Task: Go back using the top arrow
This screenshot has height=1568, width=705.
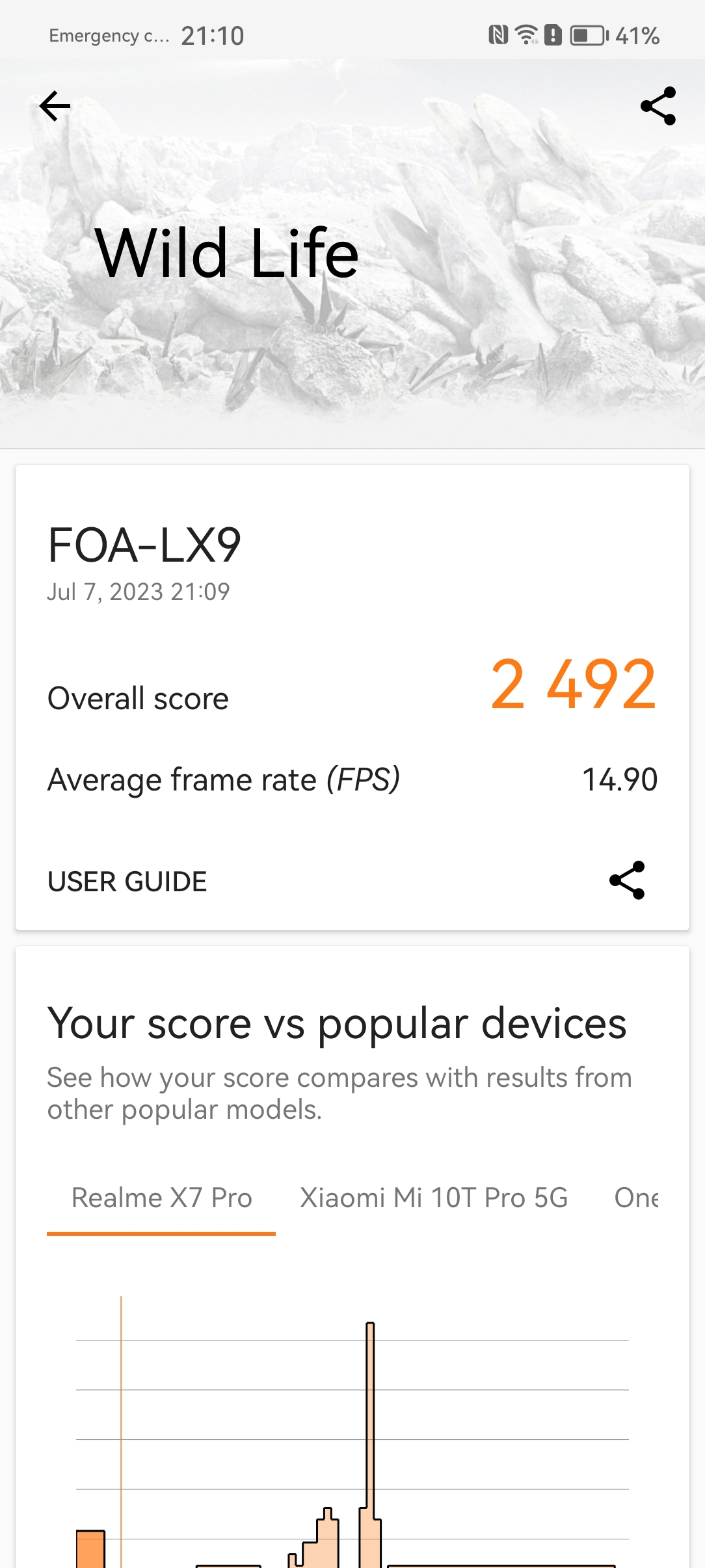Action: click(55, 106)
